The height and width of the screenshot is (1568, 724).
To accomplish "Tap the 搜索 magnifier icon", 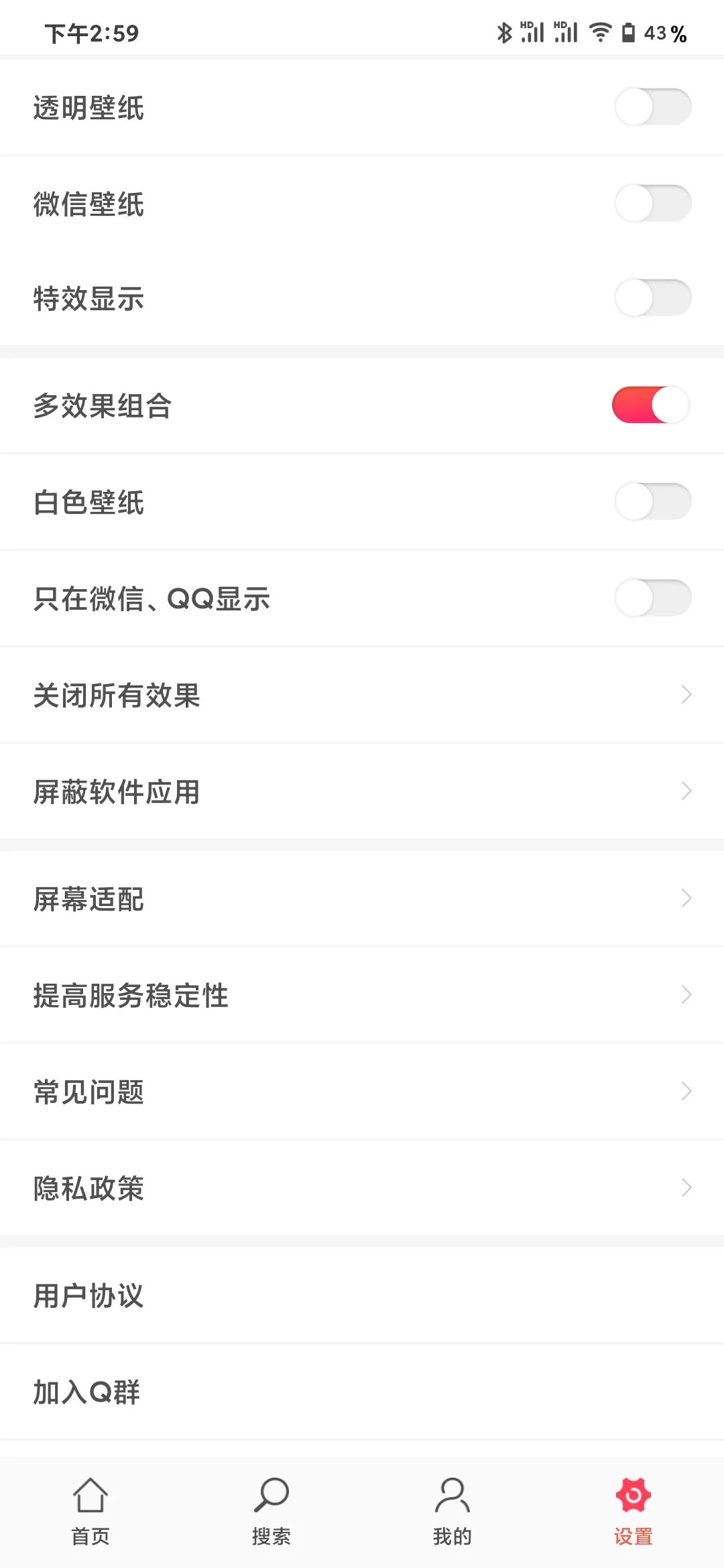I will [x=271, y=1494].
